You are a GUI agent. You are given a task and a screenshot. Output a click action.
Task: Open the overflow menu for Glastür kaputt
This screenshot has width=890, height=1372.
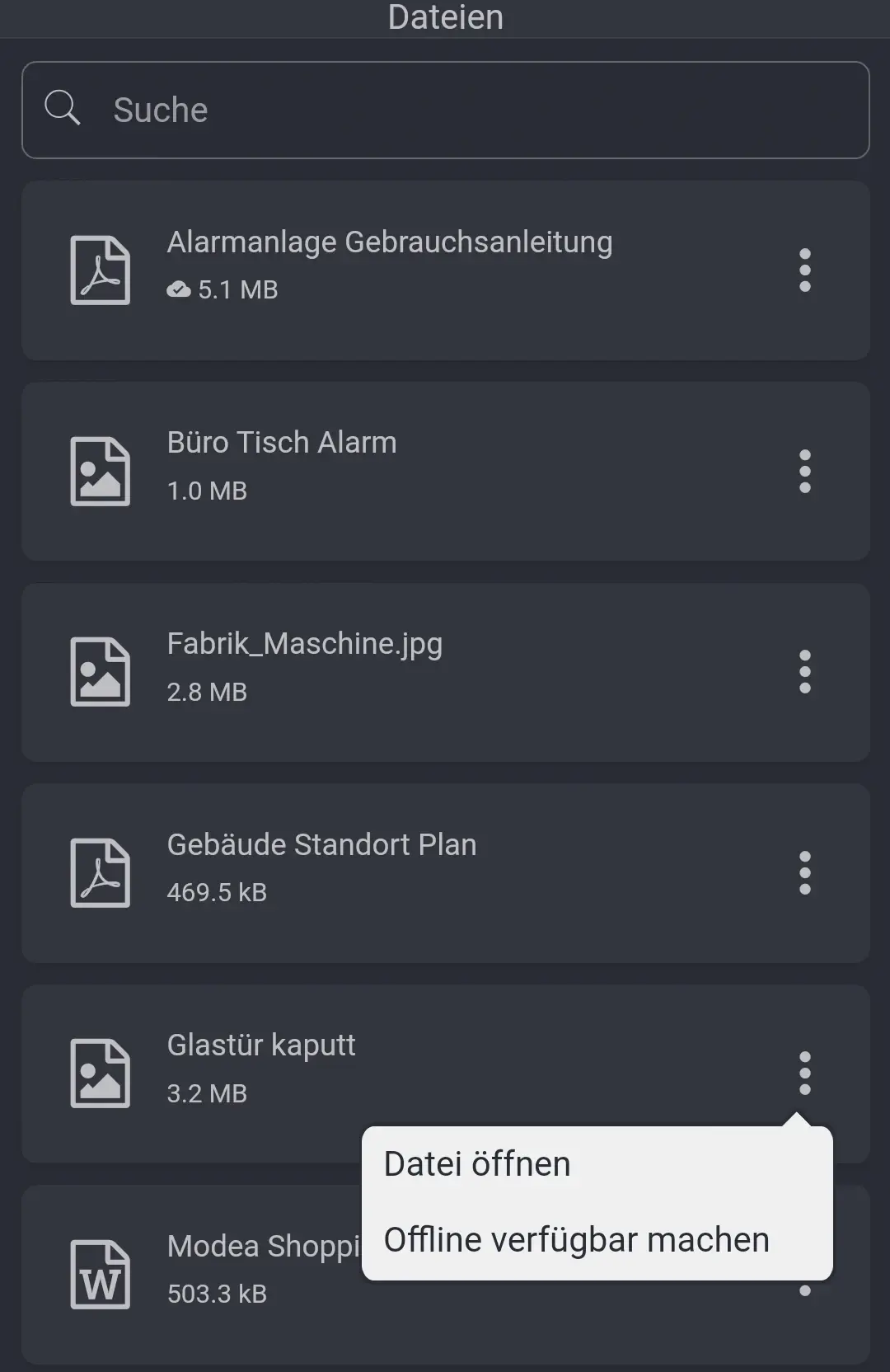click(x=804, y=1074)
